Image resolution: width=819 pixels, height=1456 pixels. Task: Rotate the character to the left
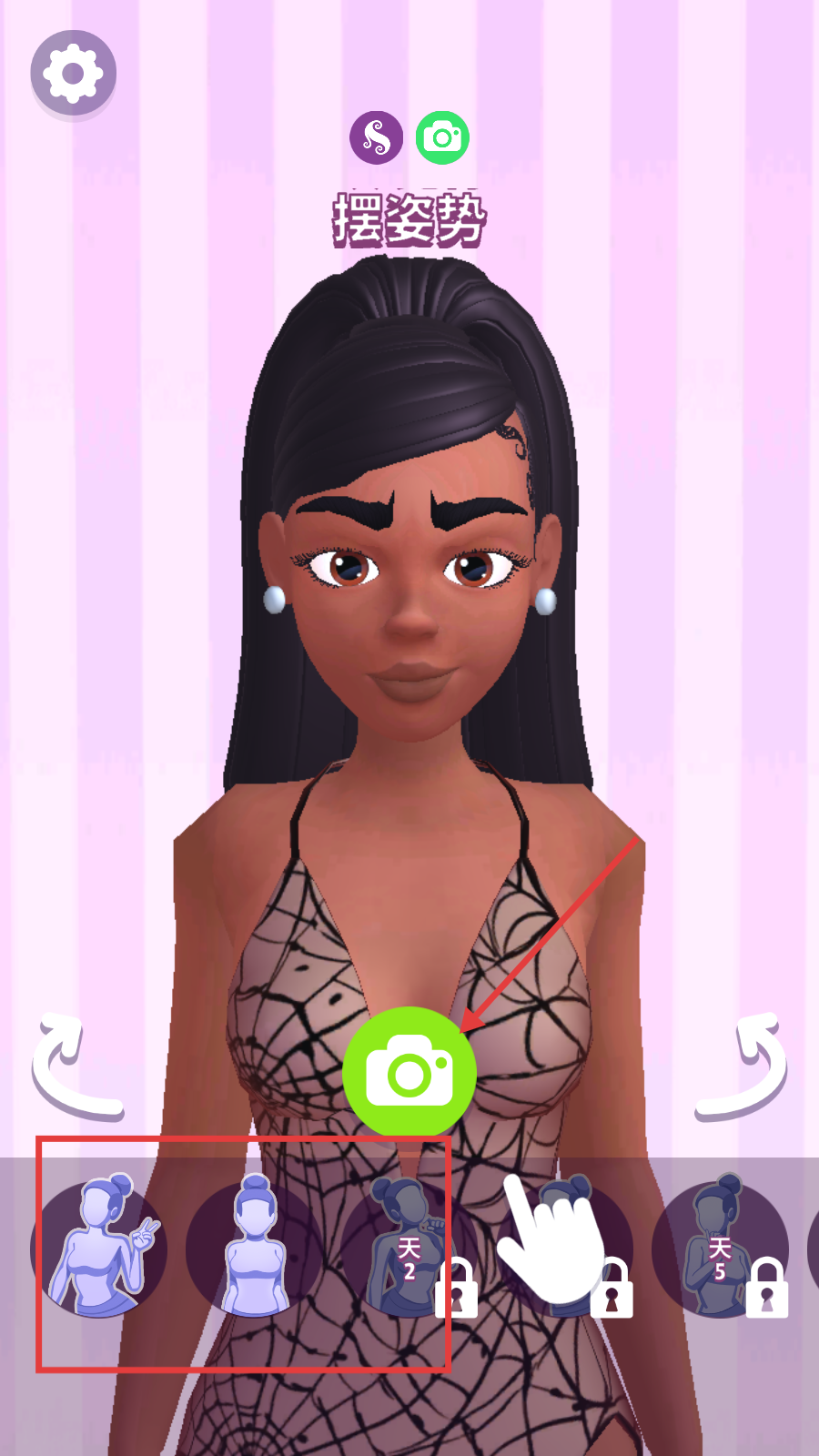(x=76, y=1067)
